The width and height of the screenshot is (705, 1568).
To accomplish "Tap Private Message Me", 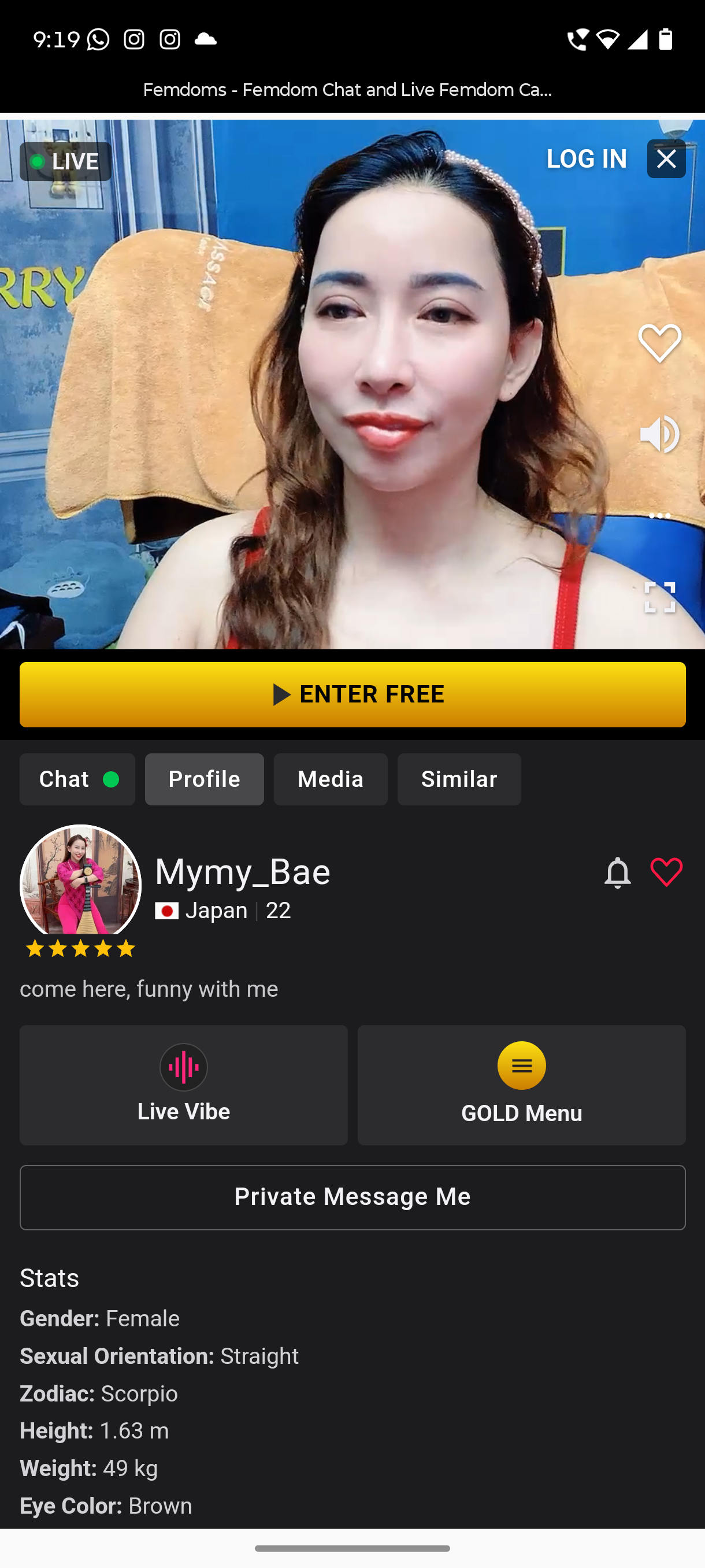I will pos(353,1197).
